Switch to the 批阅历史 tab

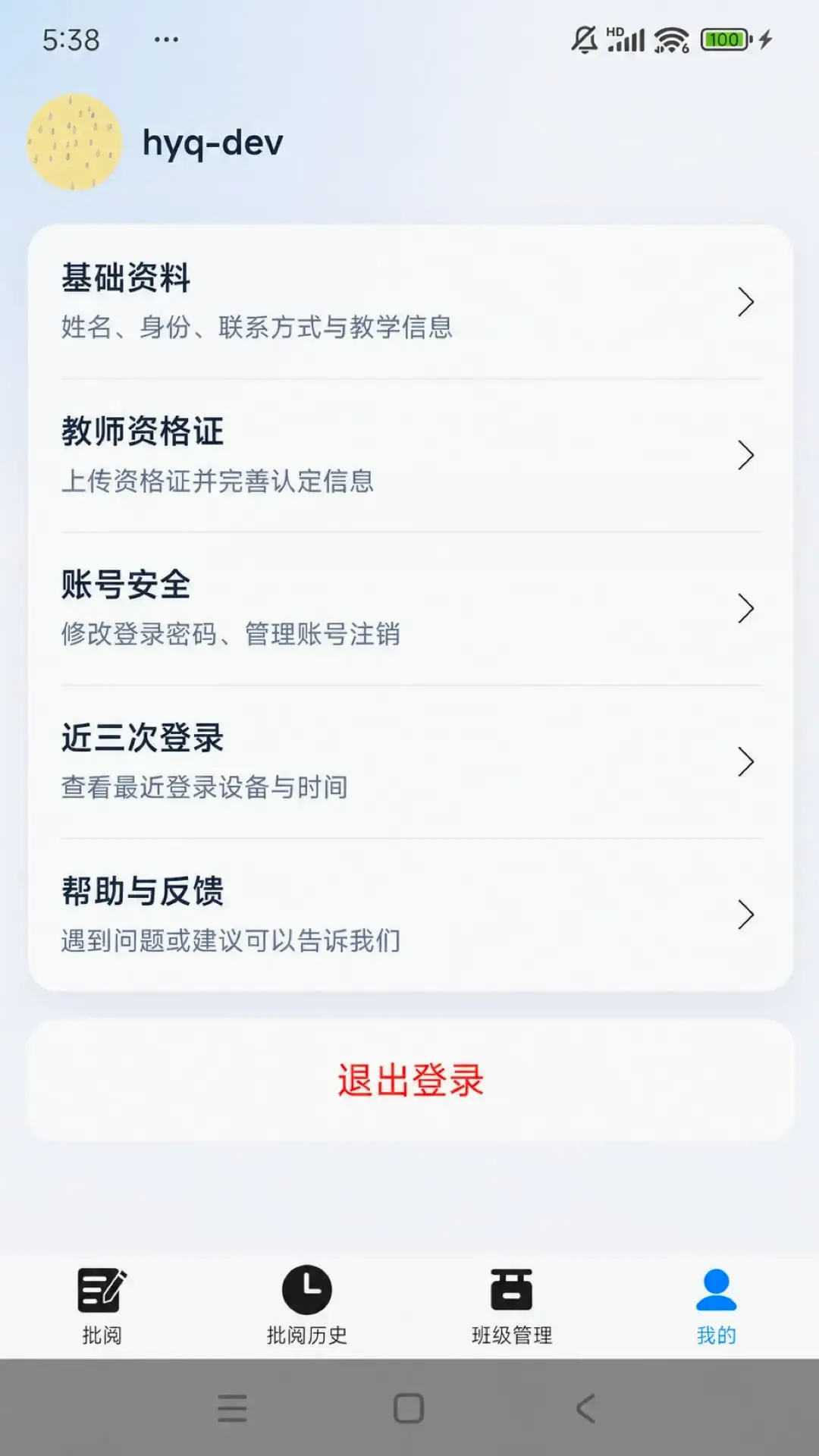click(307, 1306)
